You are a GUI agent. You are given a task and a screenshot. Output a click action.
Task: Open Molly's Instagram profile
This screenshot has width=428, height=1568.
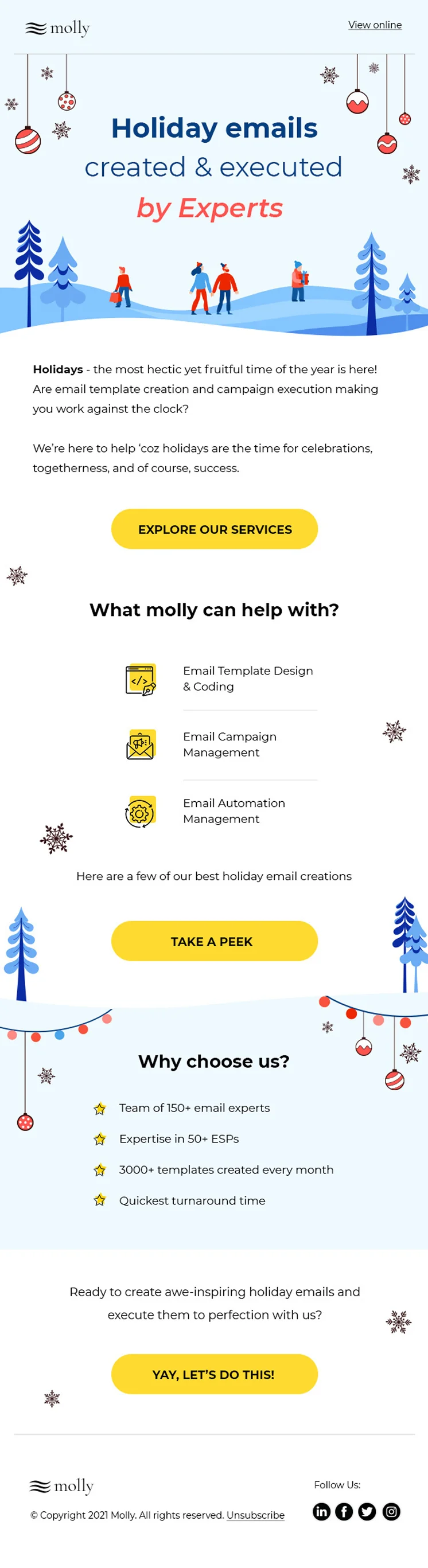pos(391,1511)
